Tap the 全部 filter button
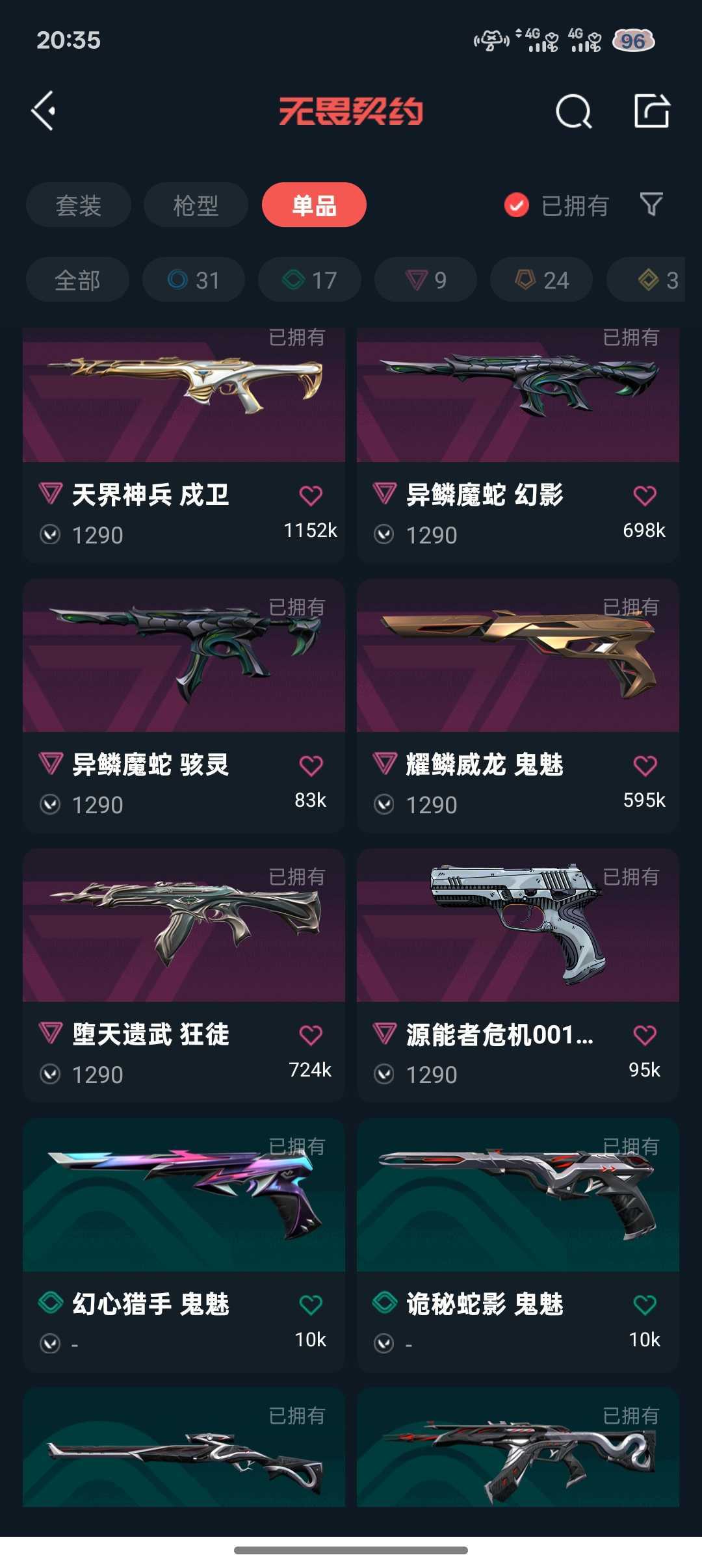702x1568 pixels. [x=77, y=280]
